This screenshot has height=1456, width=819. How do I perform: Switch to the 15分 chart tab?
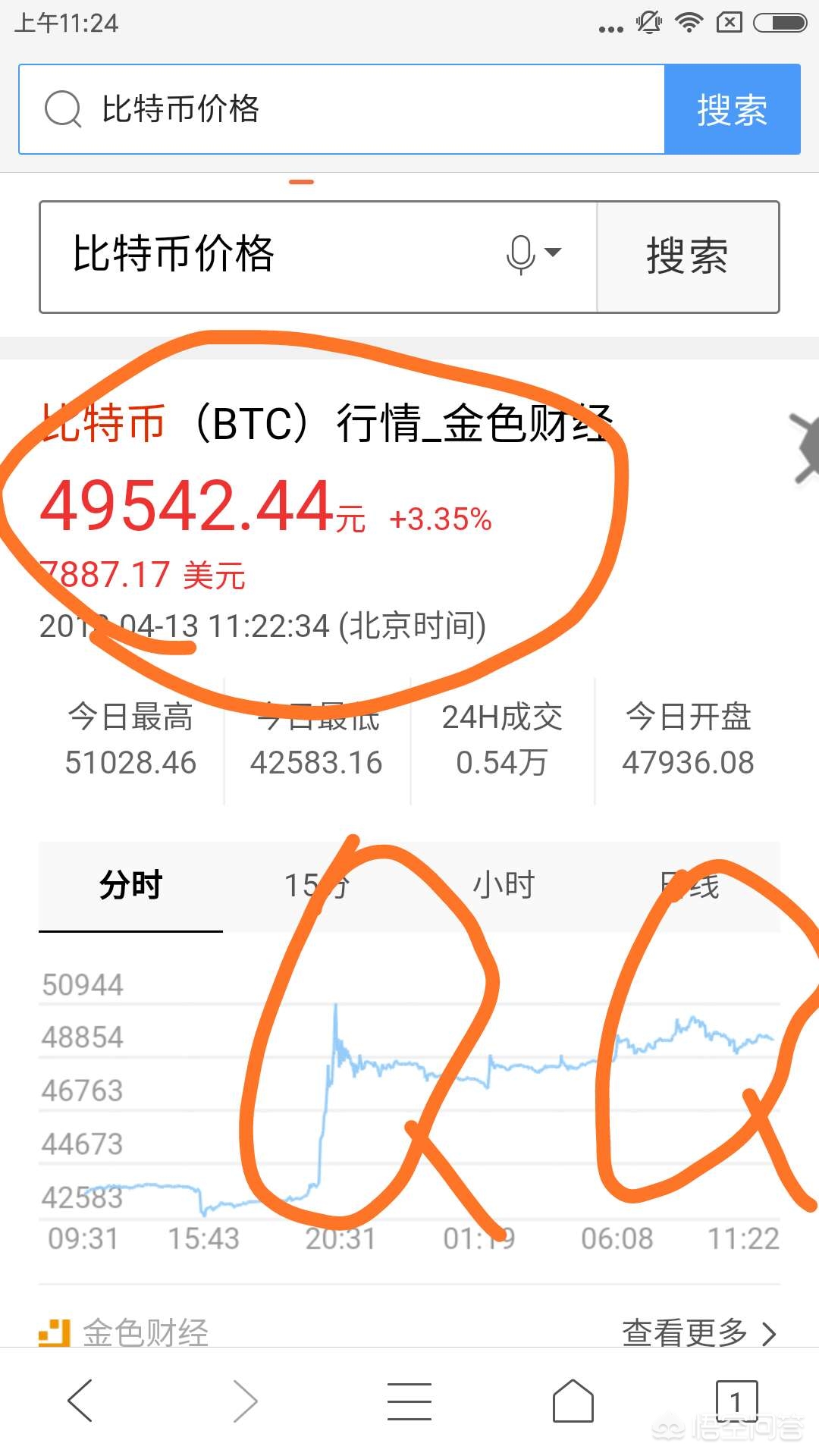[x=317, y=886]
